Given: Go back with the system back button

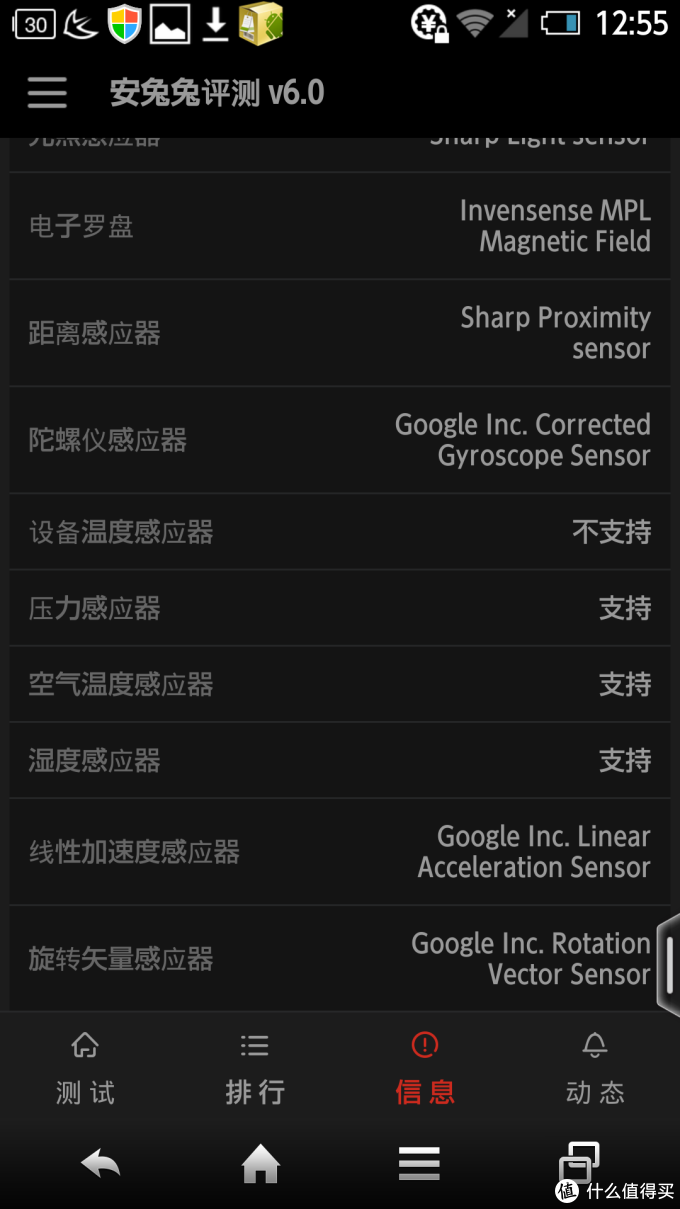Looking at the screenshot, I should (100, 1164).
